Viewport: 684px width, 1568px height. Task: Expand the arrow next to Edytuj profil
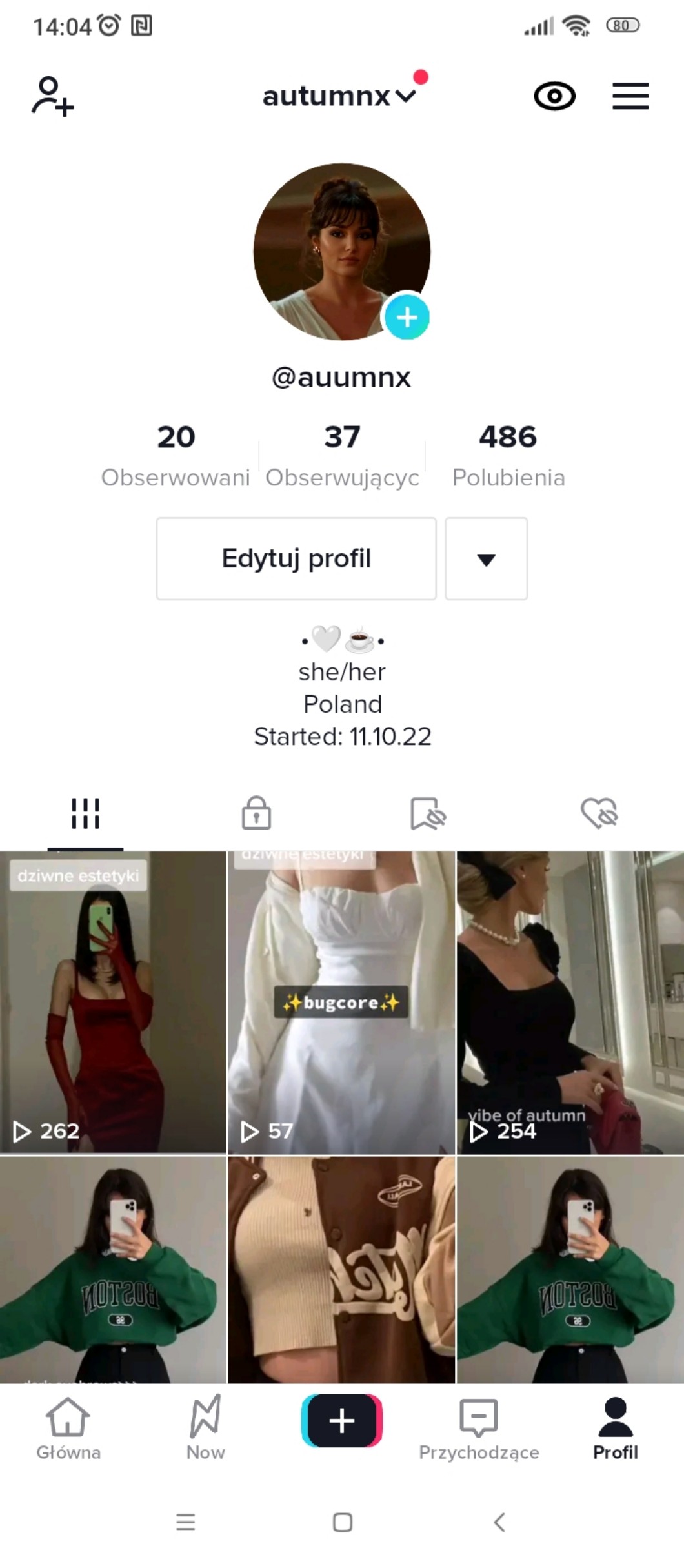(486, 558)
